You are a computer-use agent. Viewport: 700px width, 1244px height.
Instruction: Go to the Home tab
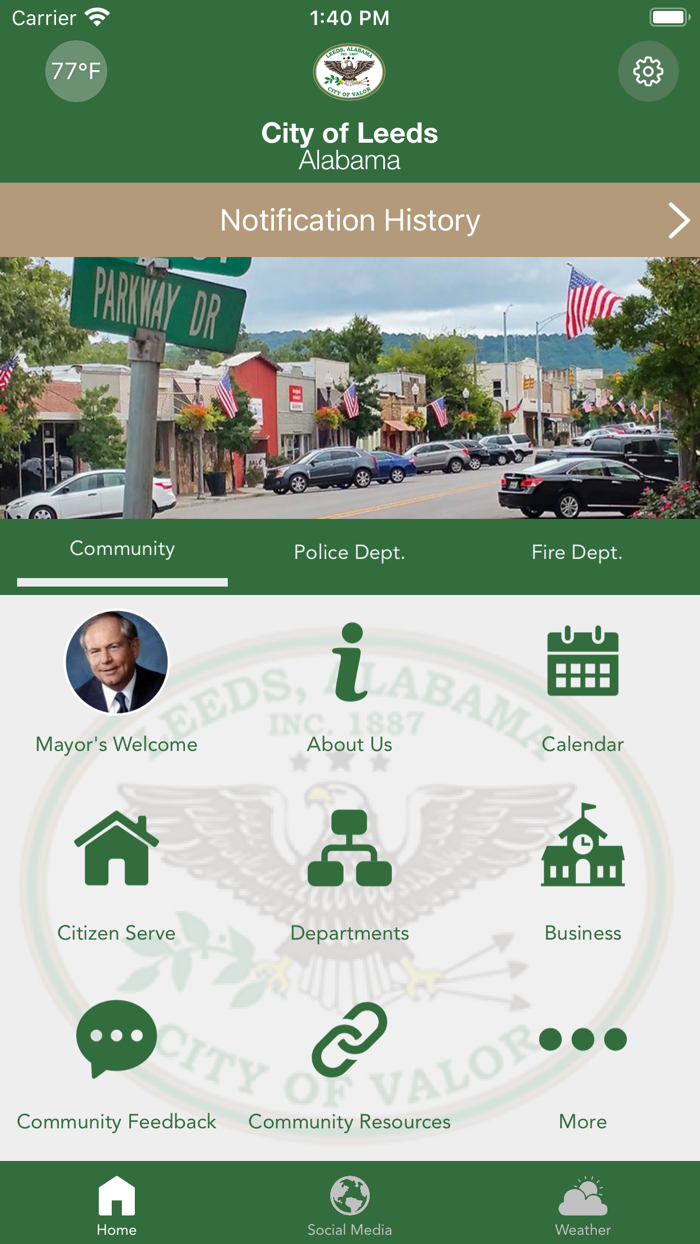[x=117, y=1206]
